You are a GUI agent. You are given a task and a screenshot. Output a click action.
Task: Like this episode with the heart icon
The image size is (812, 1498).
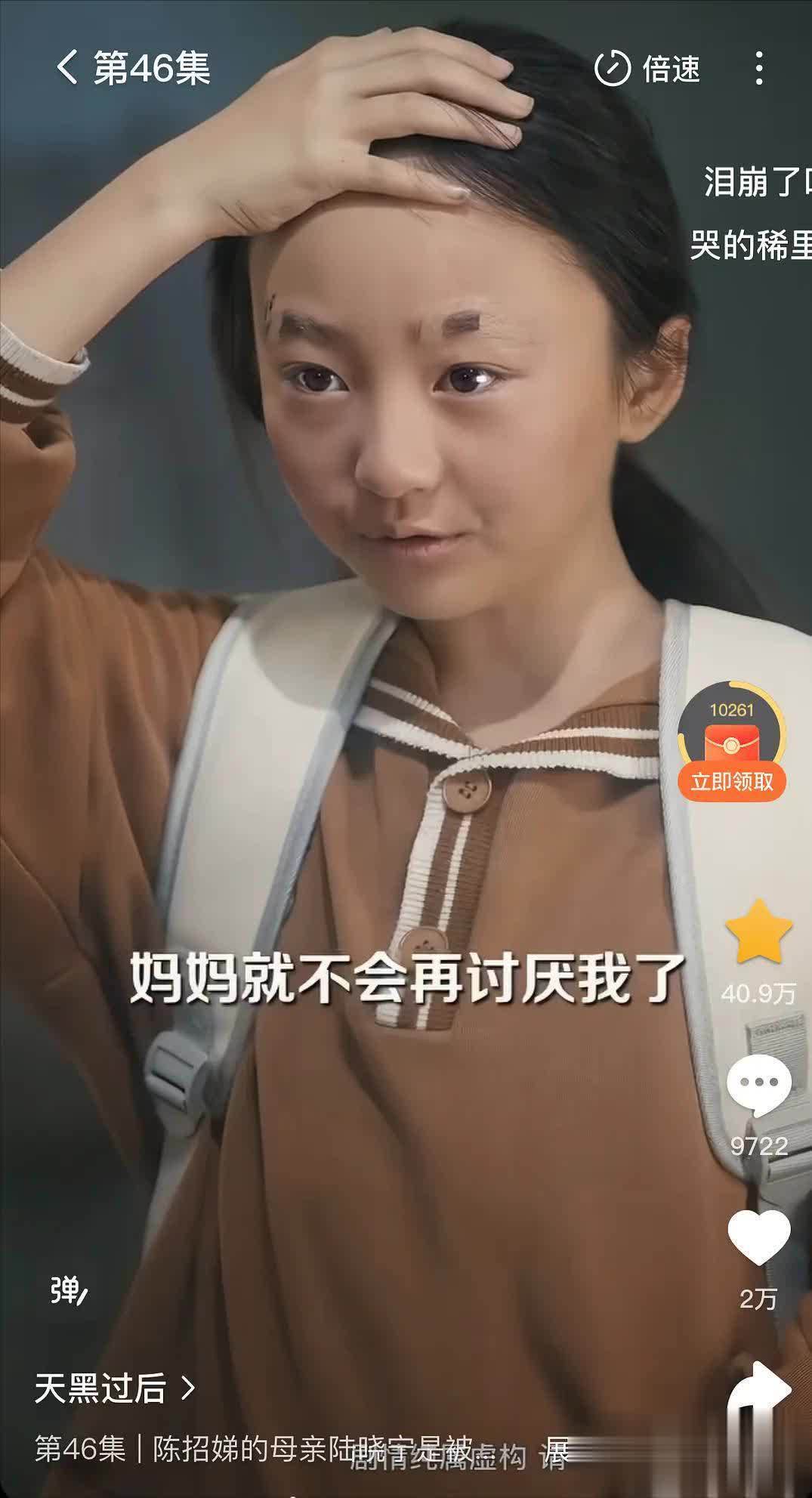click(x=758, y=1237)
